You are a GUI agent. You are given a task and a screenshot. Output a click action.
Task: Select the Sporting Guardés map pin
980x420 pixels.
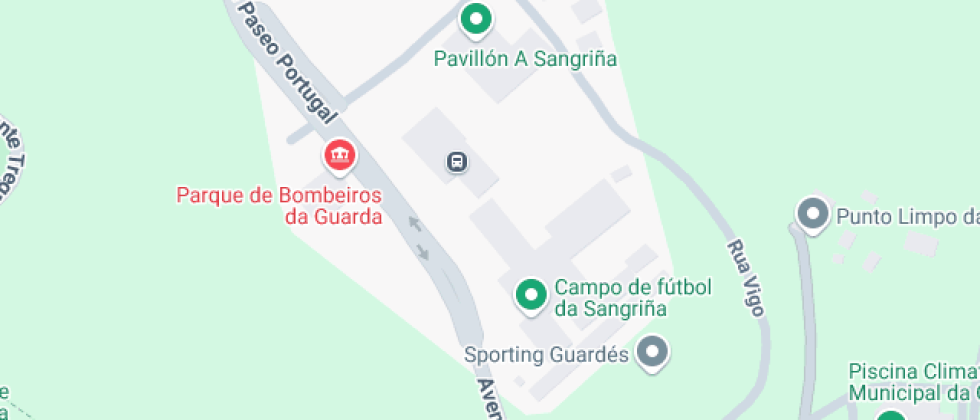coord(654,352)
